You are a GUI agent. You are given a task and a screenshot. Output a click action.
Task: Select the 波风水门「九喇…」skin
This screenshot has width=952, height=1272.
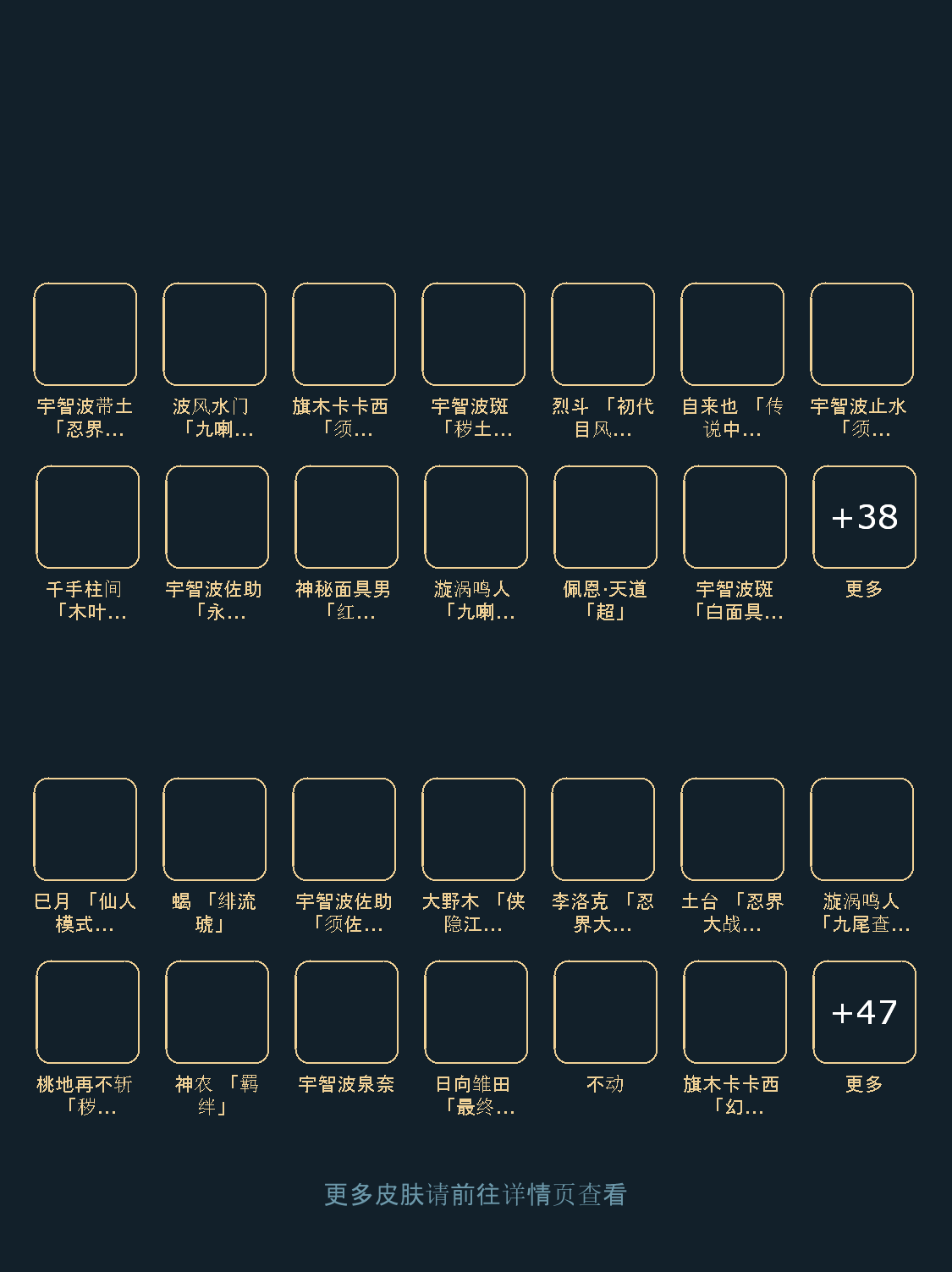point(214,334)
